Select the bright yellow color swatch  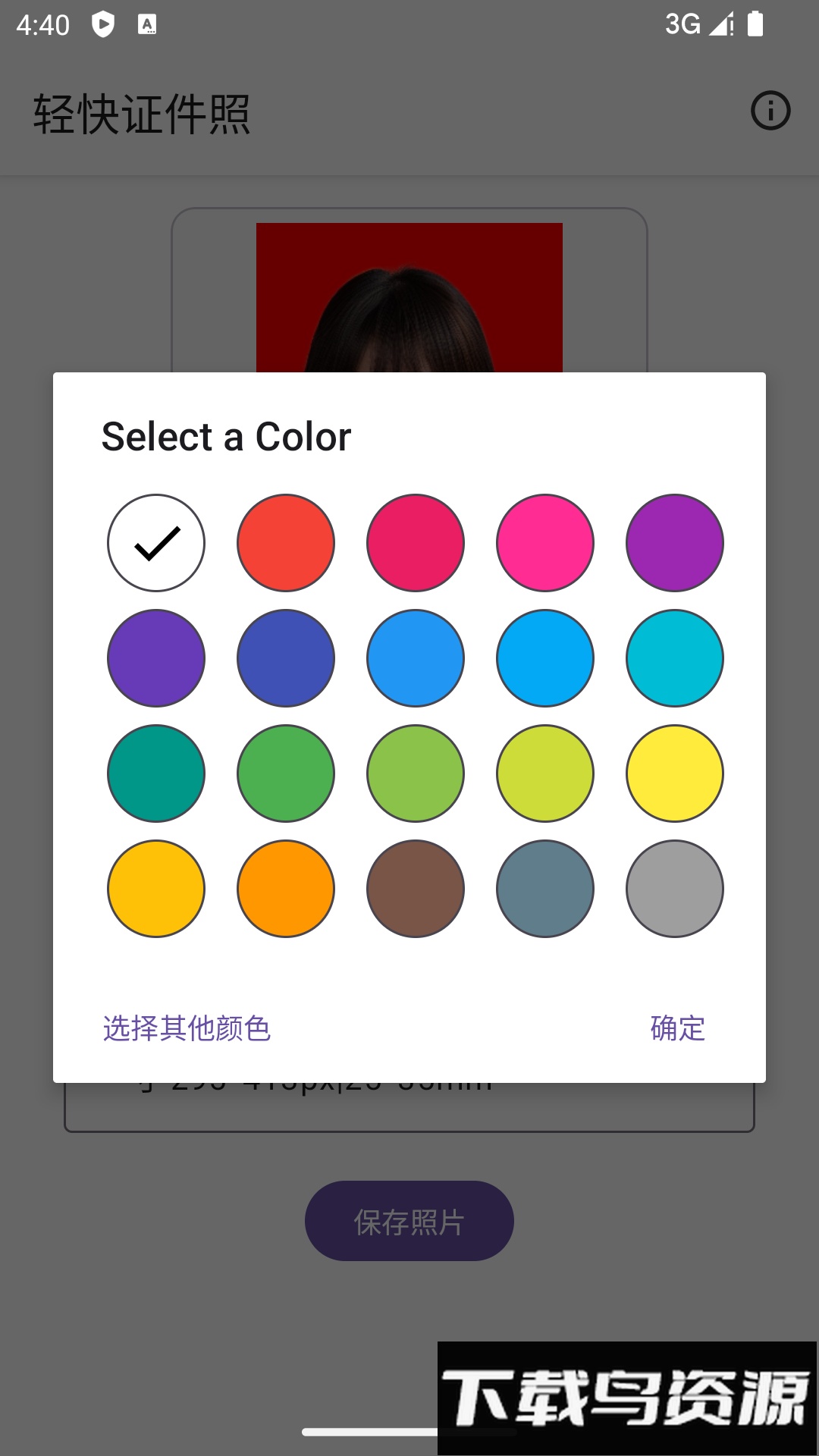pos(675,773)
